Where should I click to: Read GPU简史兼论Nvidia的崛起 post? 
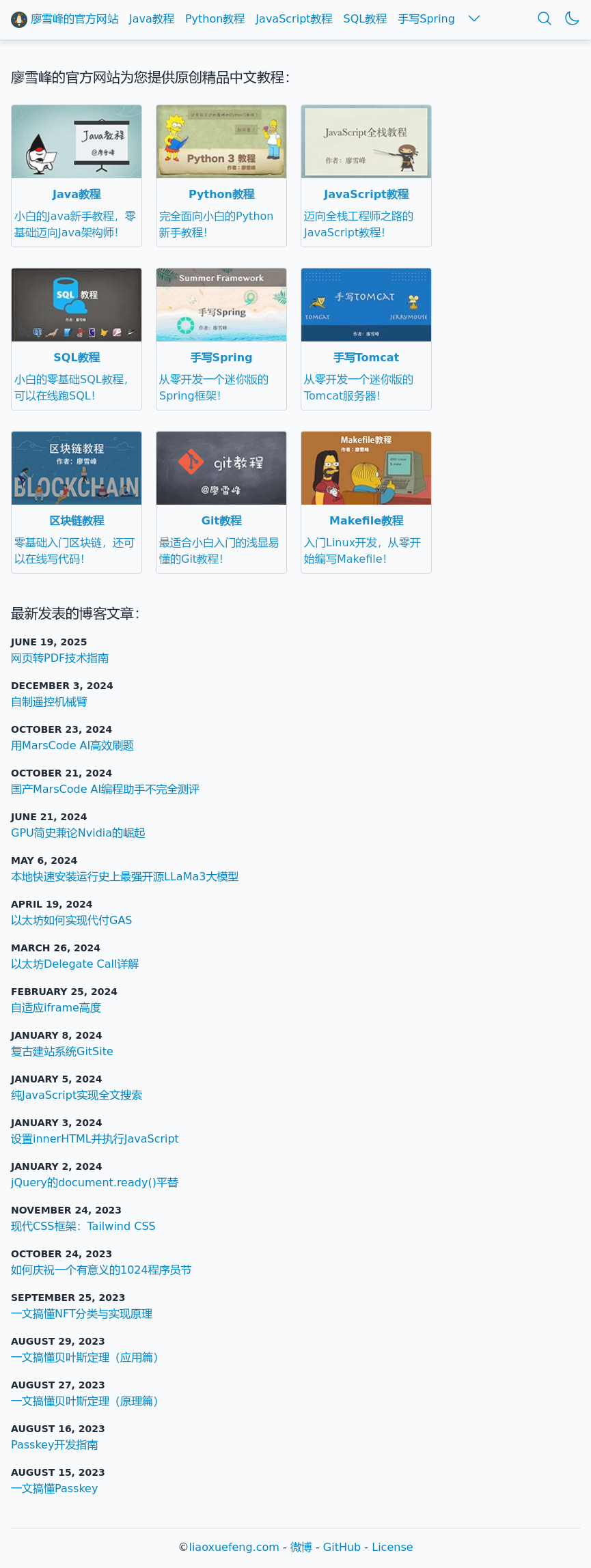(78, 832)
